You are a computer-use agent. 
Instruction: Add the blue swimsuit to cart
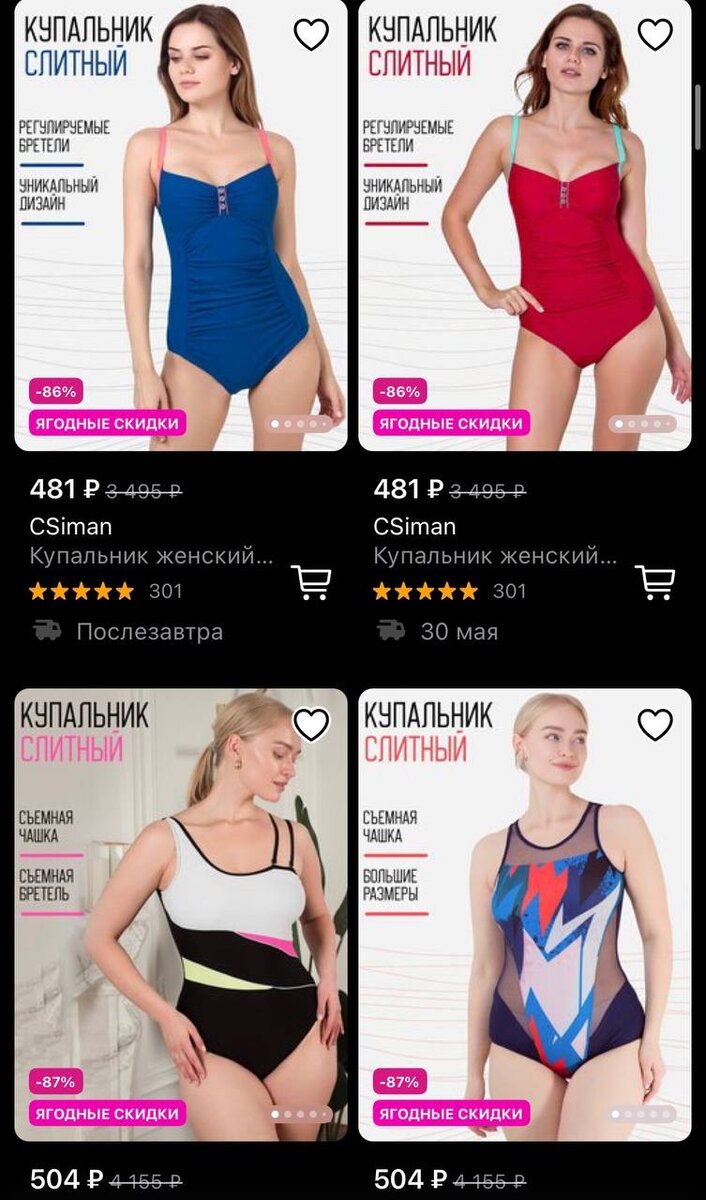click(311, 582)
